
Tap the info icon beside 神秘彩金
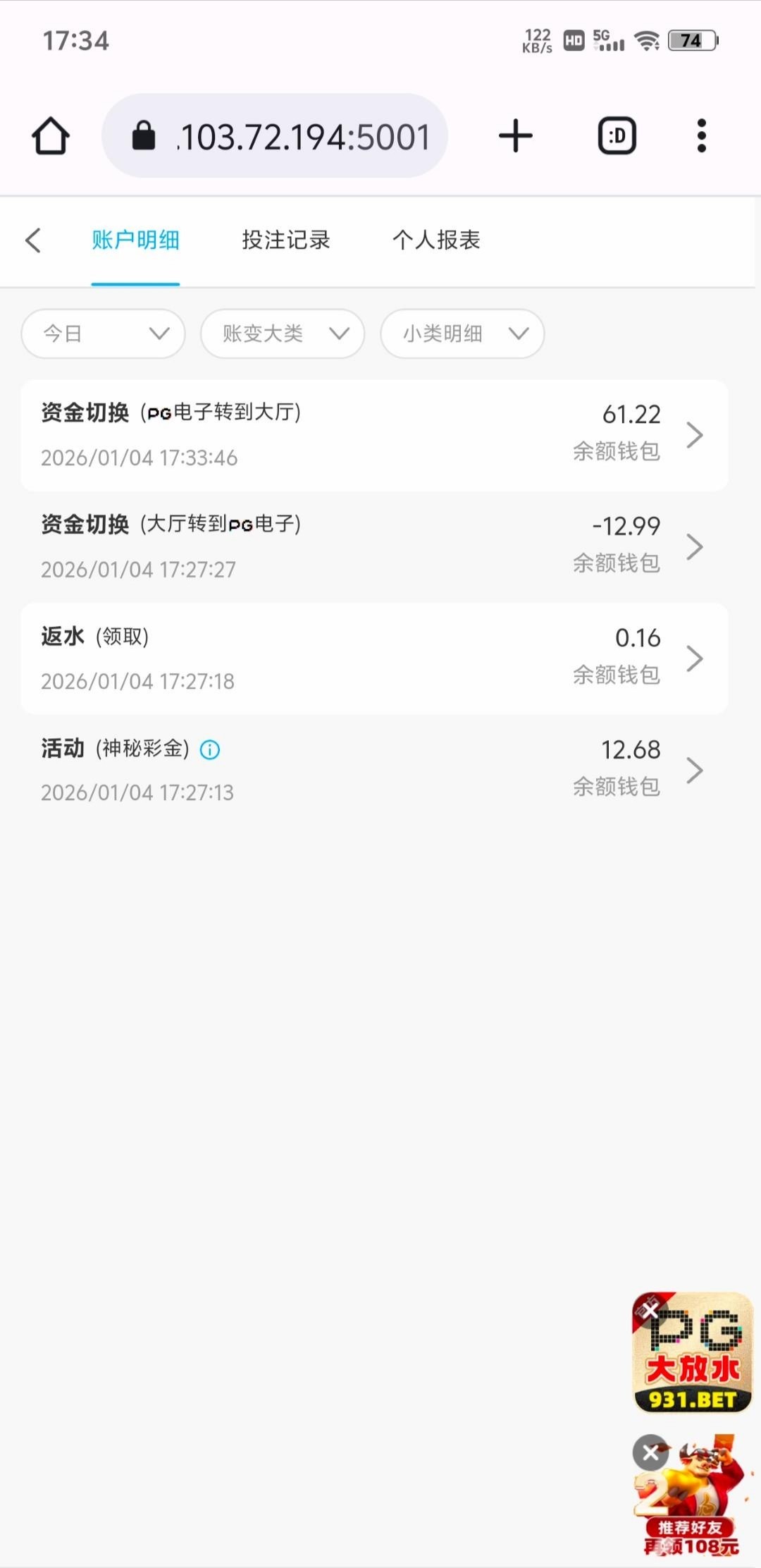[x=210, y=749]
